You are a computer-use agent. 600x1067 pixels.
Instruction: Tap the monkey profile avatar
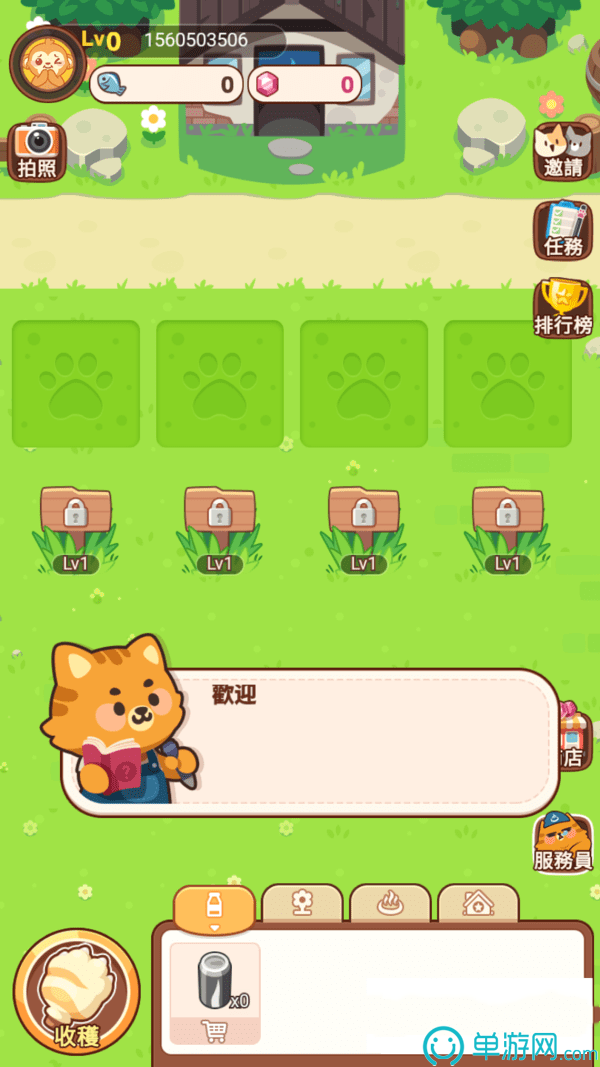[x=47, y=62]
